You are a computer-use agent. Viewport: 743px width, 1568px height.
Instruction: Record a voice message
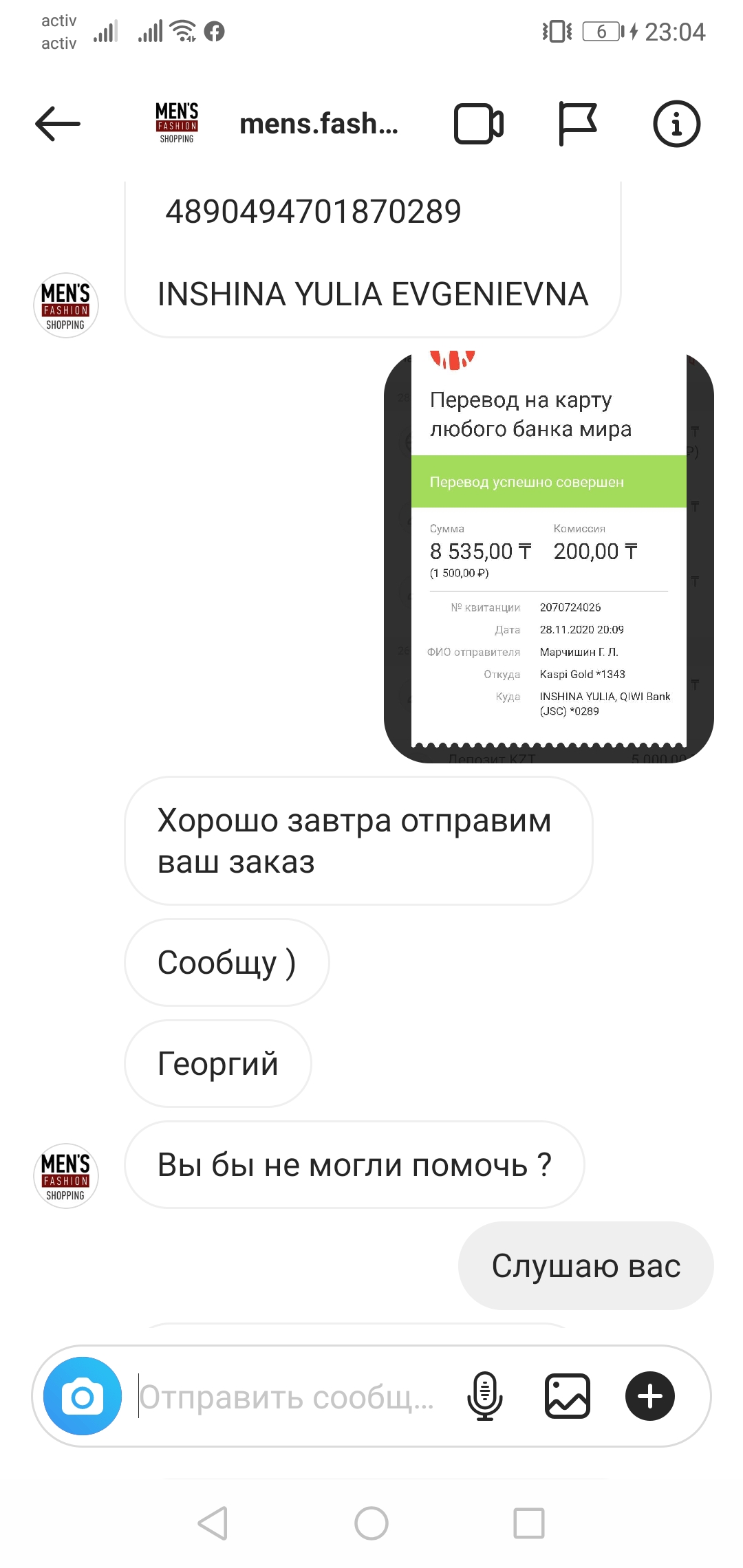click(485, 1396)
